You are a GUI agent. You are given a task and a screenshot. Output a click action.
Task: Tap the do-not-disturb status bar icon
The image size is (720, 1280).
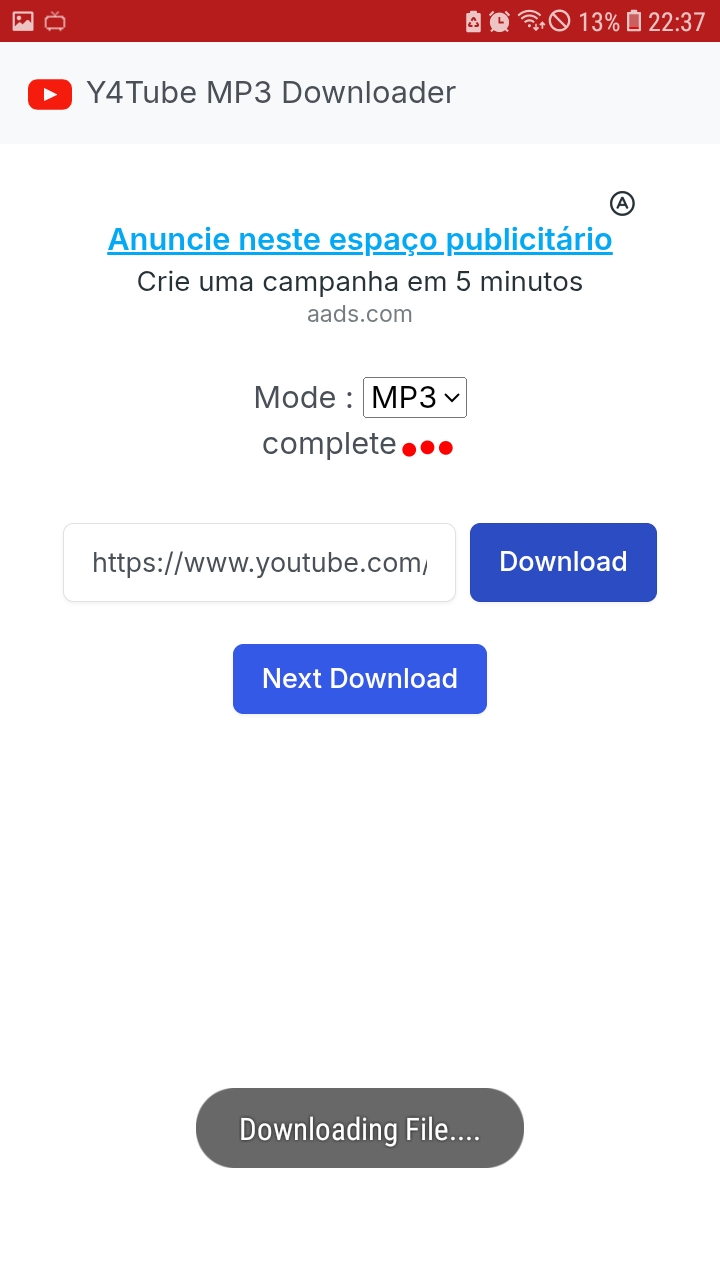(x=560, y=20)
